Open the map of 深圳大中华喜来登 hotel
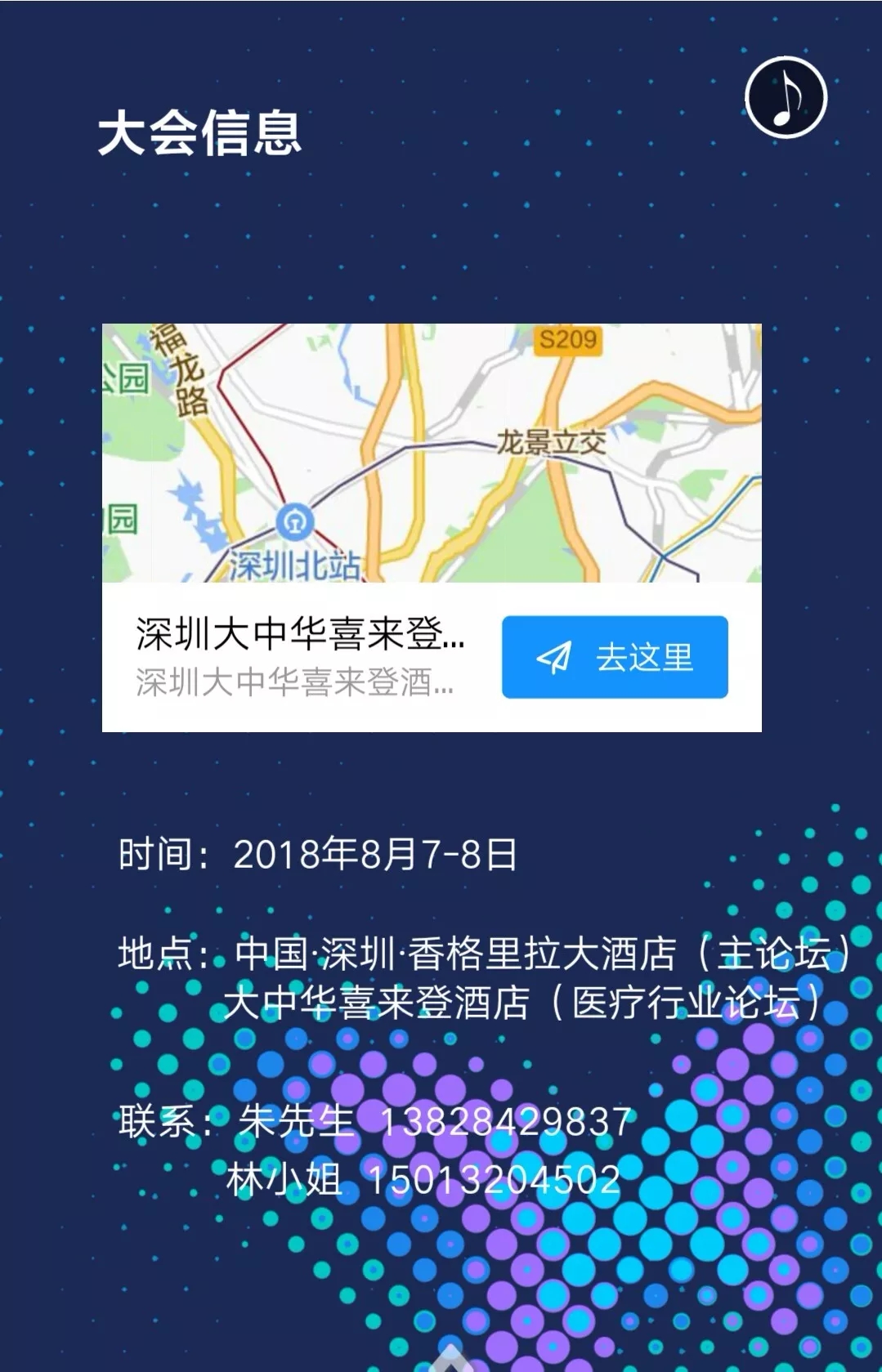Viewport: 882px width, 1372px height. (x=431, y=453)
